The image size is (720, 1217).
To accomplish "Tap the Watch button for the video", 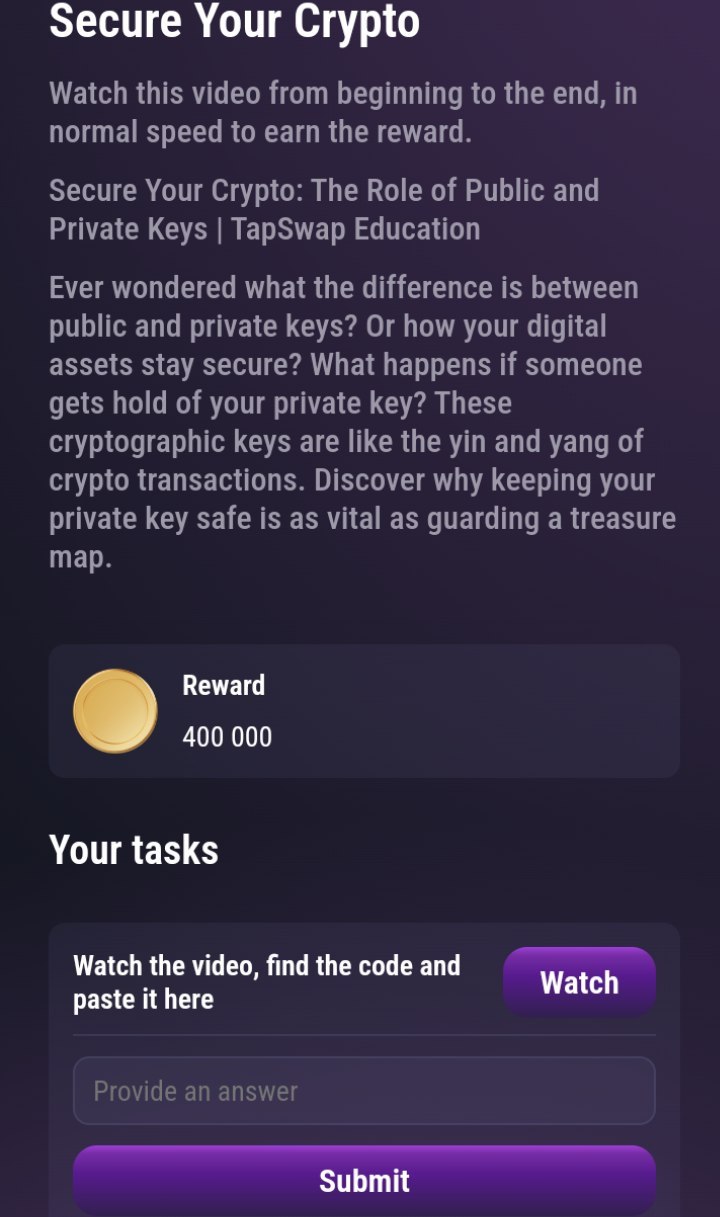I will click(x=579, y=982).
